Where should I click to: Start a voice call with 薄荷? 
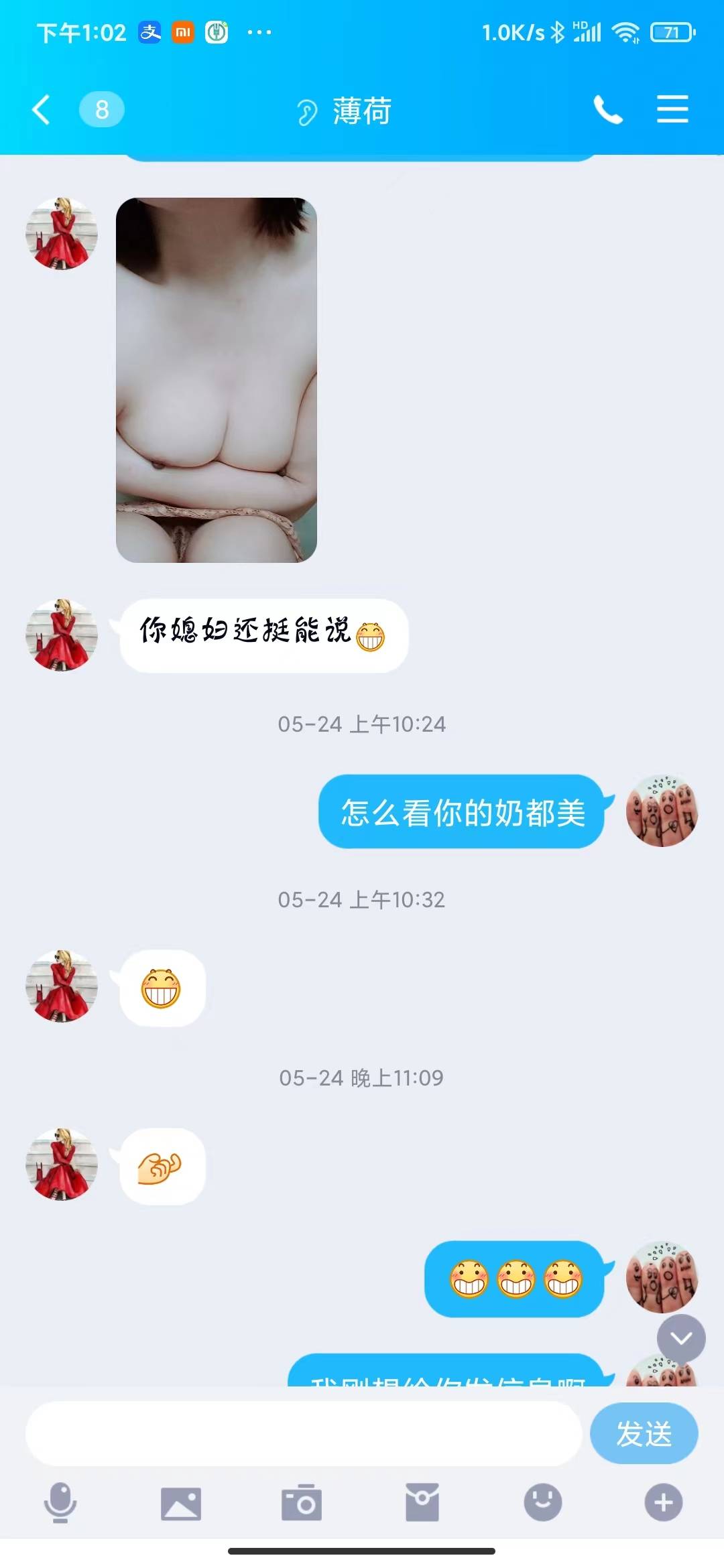click(x=609, y=109)
